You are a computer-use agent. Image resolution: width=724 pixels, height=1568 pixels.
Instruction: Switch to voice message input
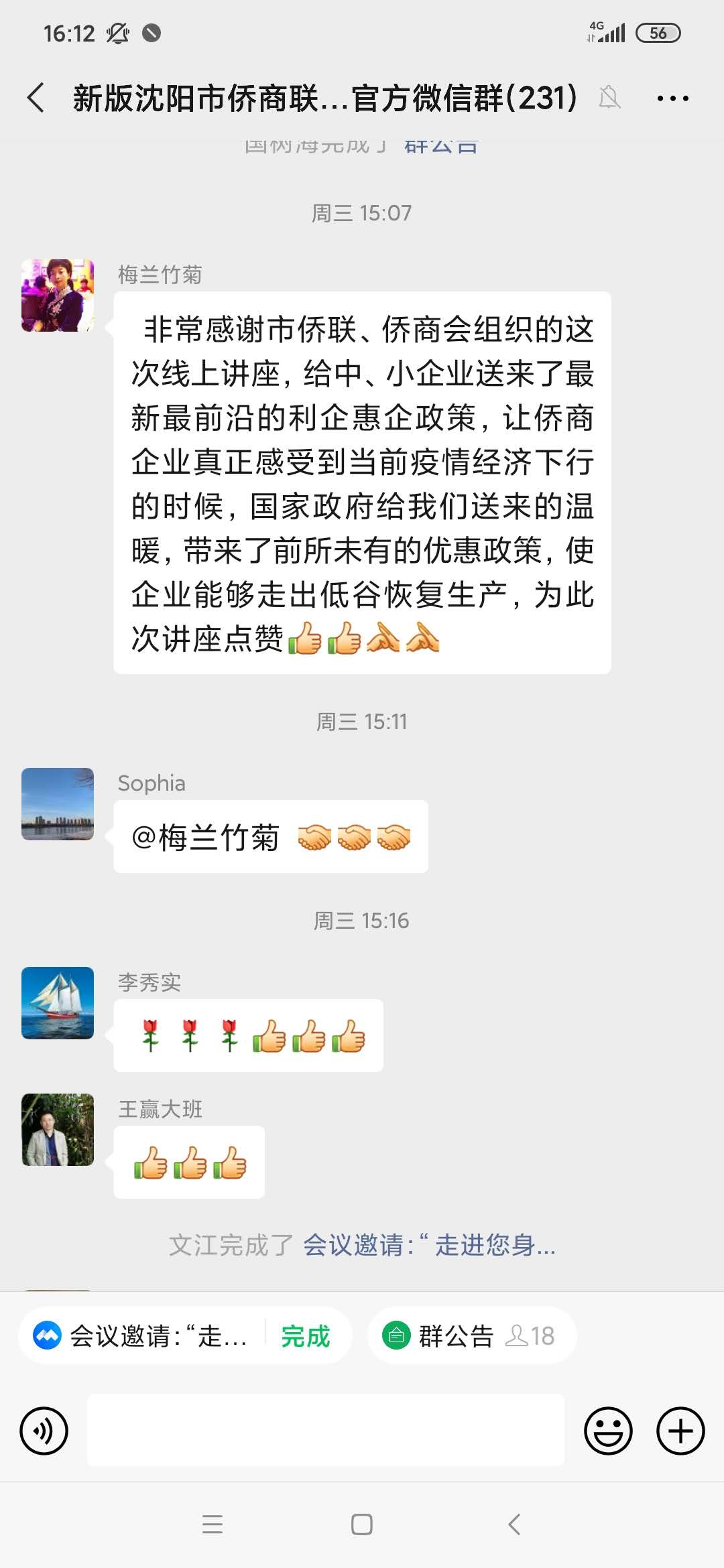tap(44, 1431)
